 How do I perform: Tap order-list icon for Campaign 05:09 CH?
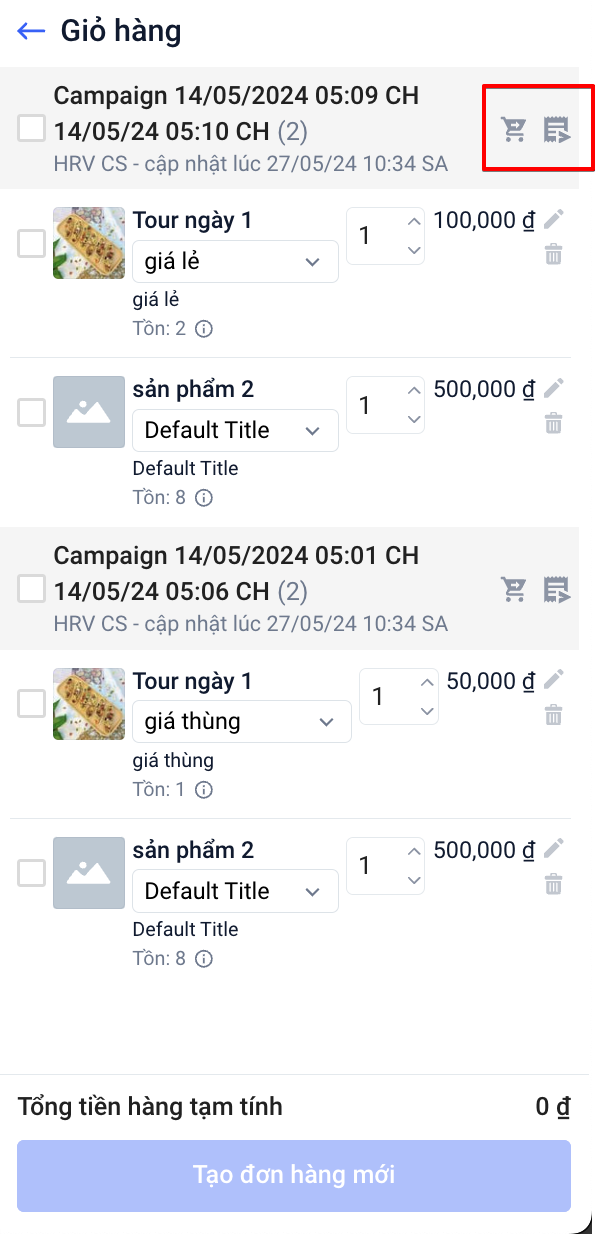[x=557, y=129]
